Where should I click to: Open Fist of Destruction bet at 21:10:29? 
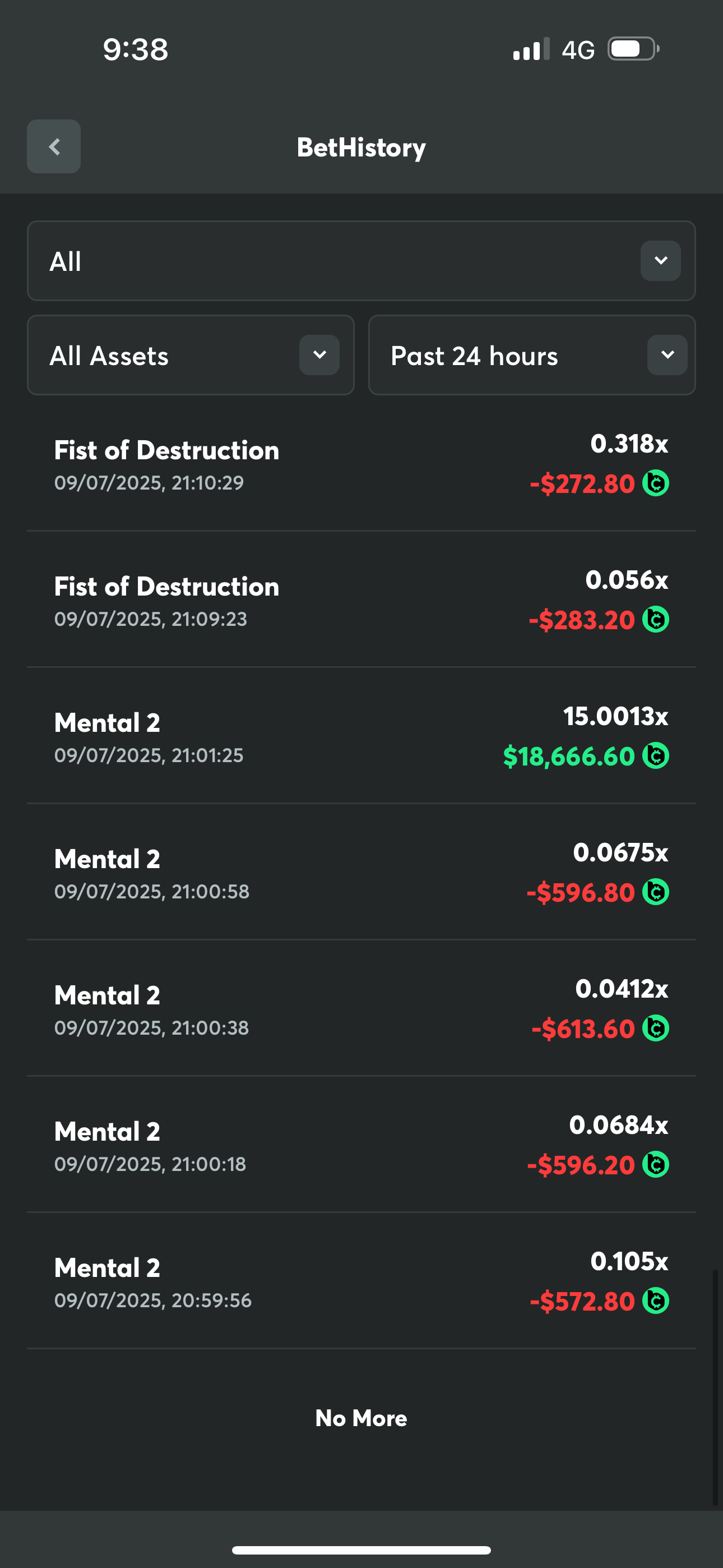[x=361, y=464]
